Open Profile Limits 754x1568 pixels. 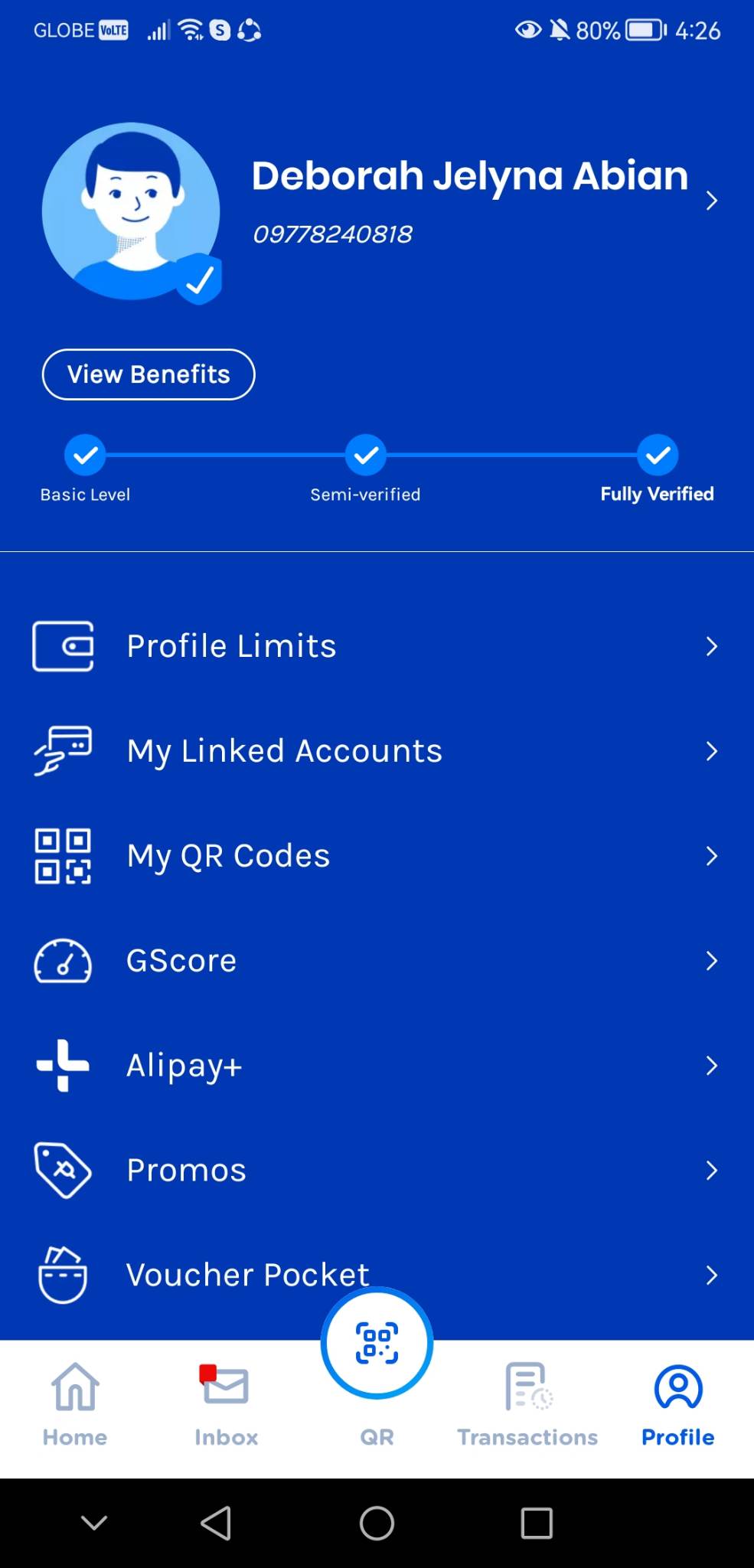pos(375,646)
